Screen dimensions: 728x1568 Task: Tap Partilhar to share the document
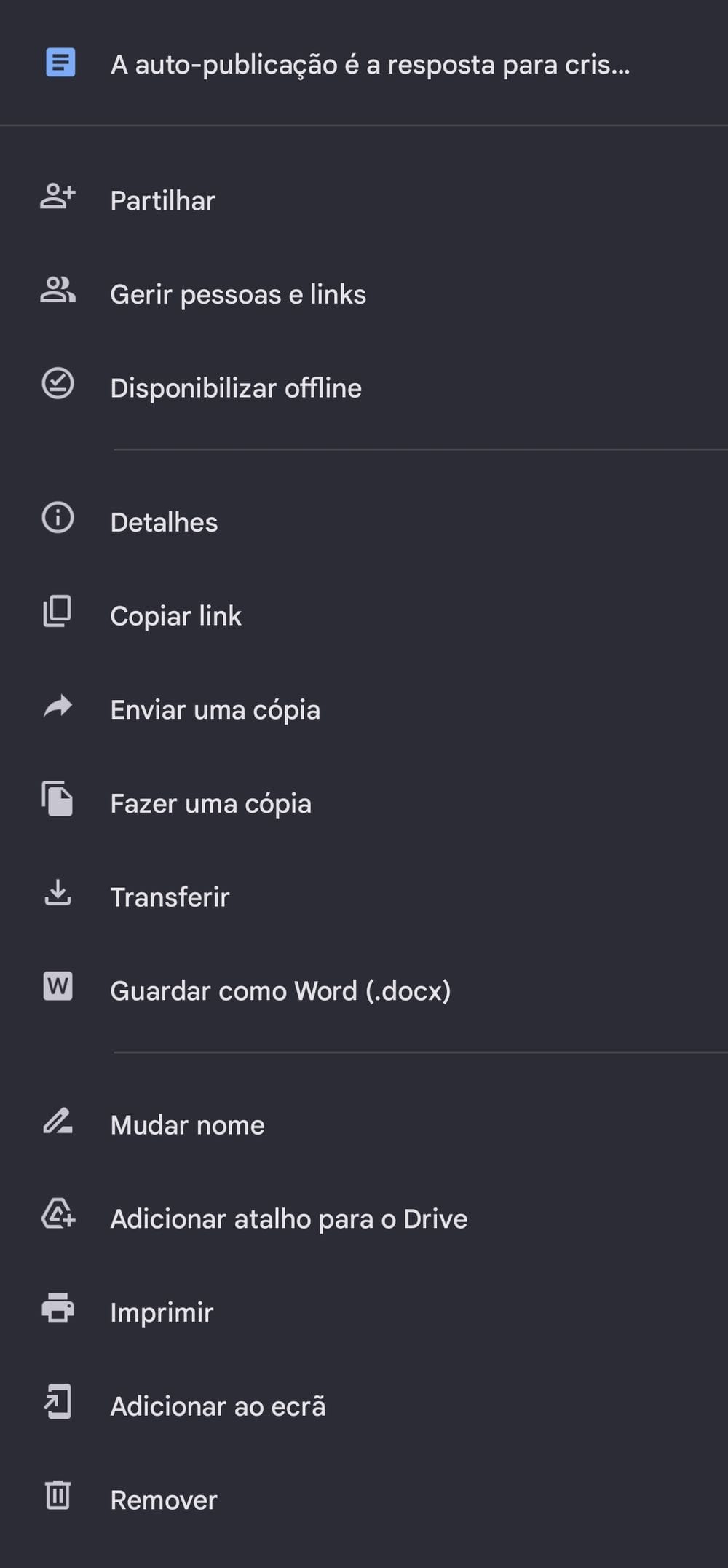click(364, 200)
